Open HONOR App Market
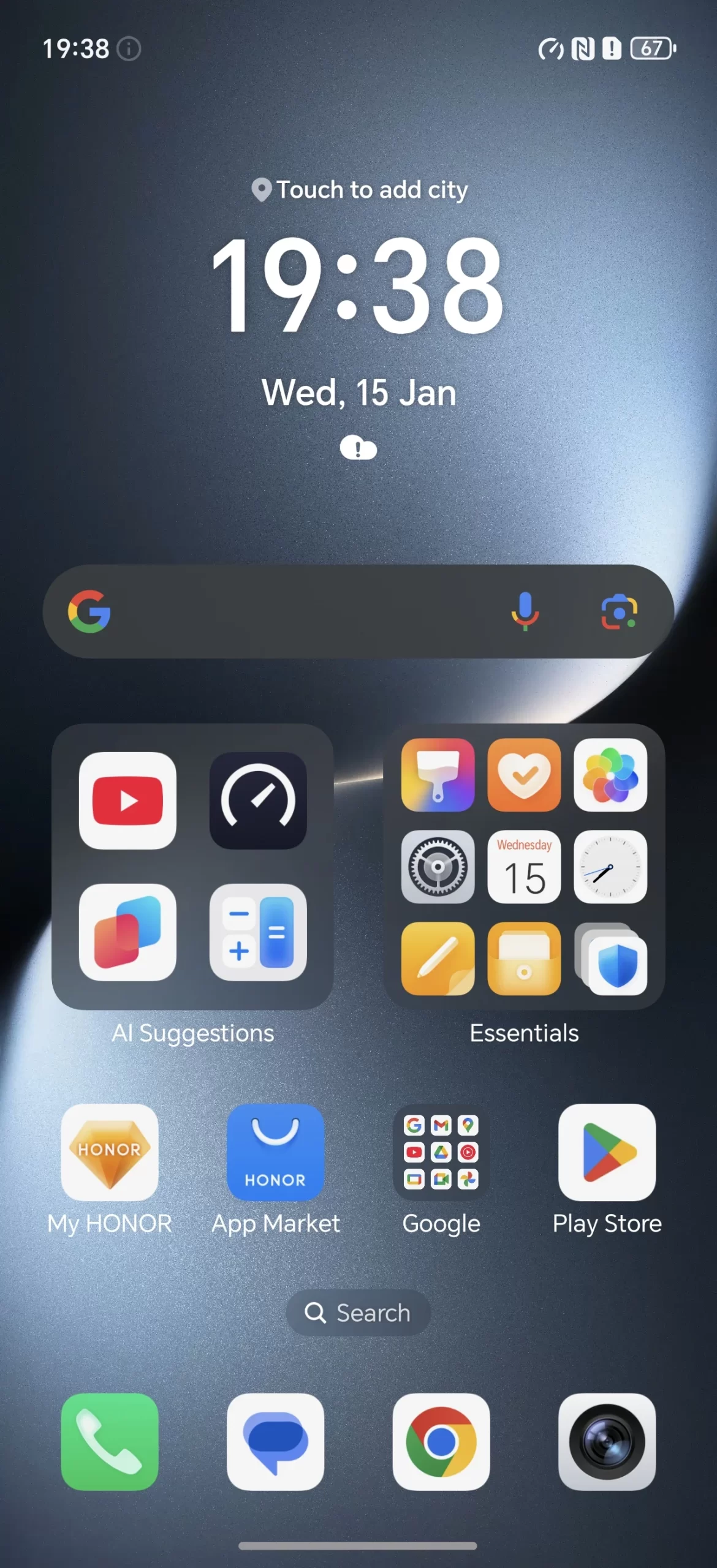 click(x=275, y=1152)
